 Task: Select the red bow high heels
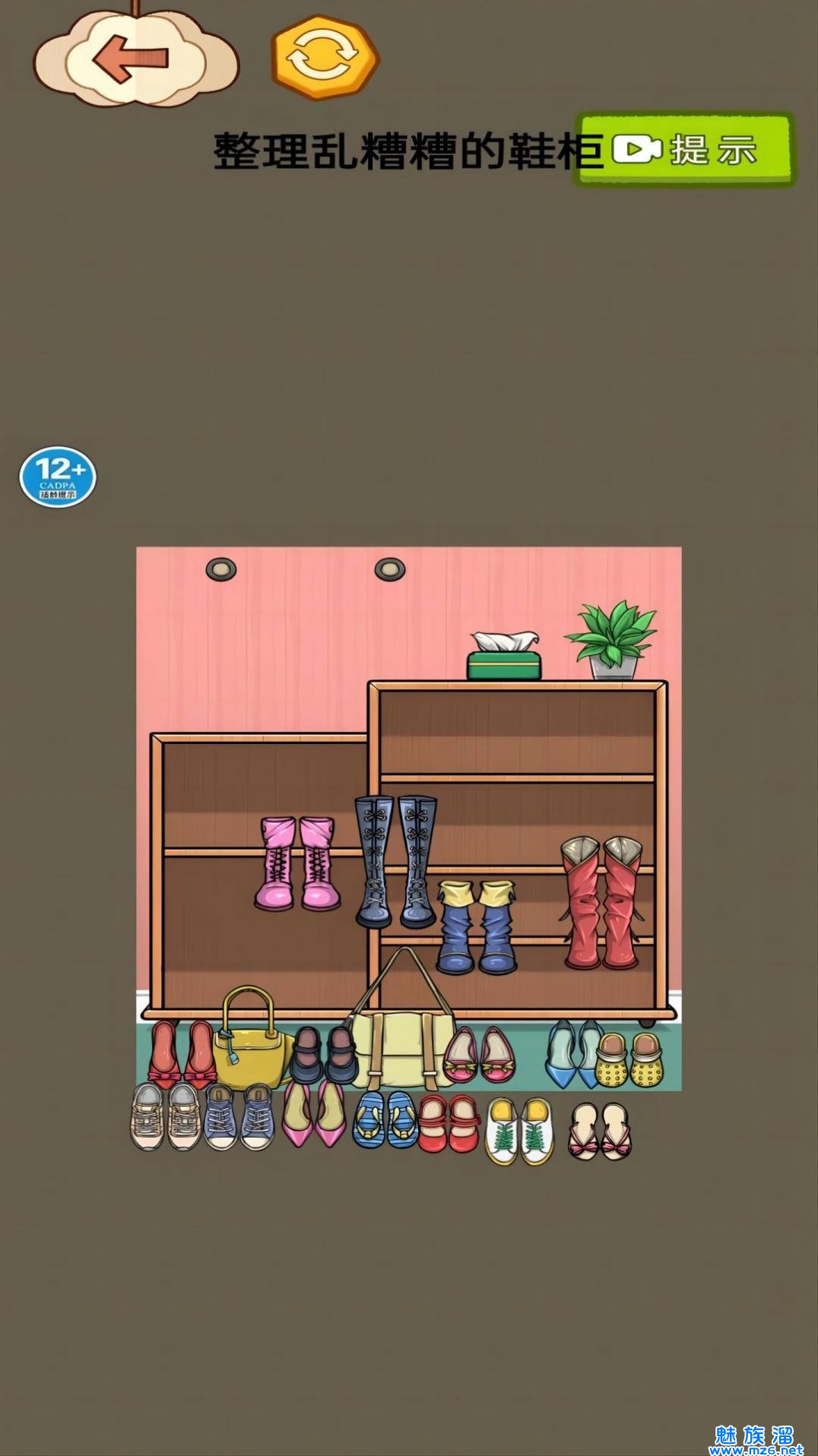(x=182, y=1055)
